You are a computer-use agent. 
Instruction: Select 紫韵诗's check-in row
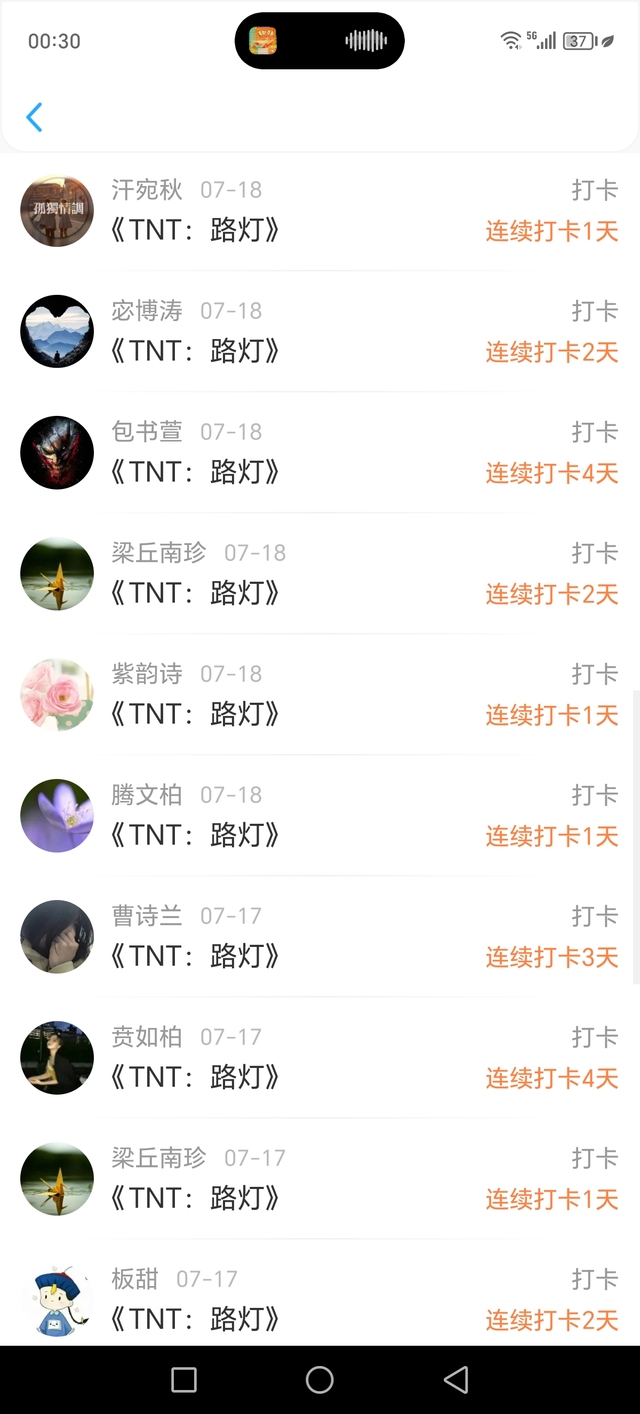click(x=320, y=695)
